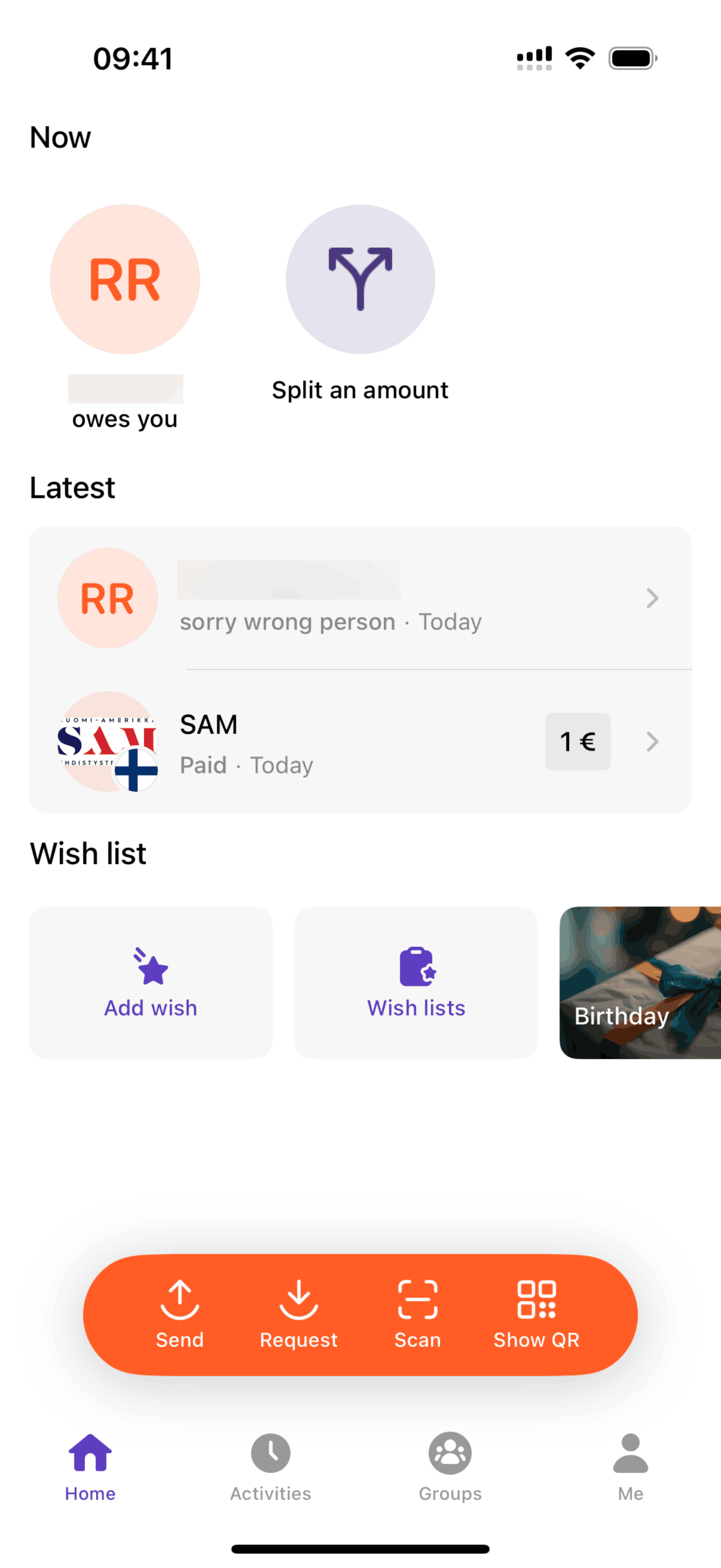Switch to the Groups tab

pos(450,1453)
